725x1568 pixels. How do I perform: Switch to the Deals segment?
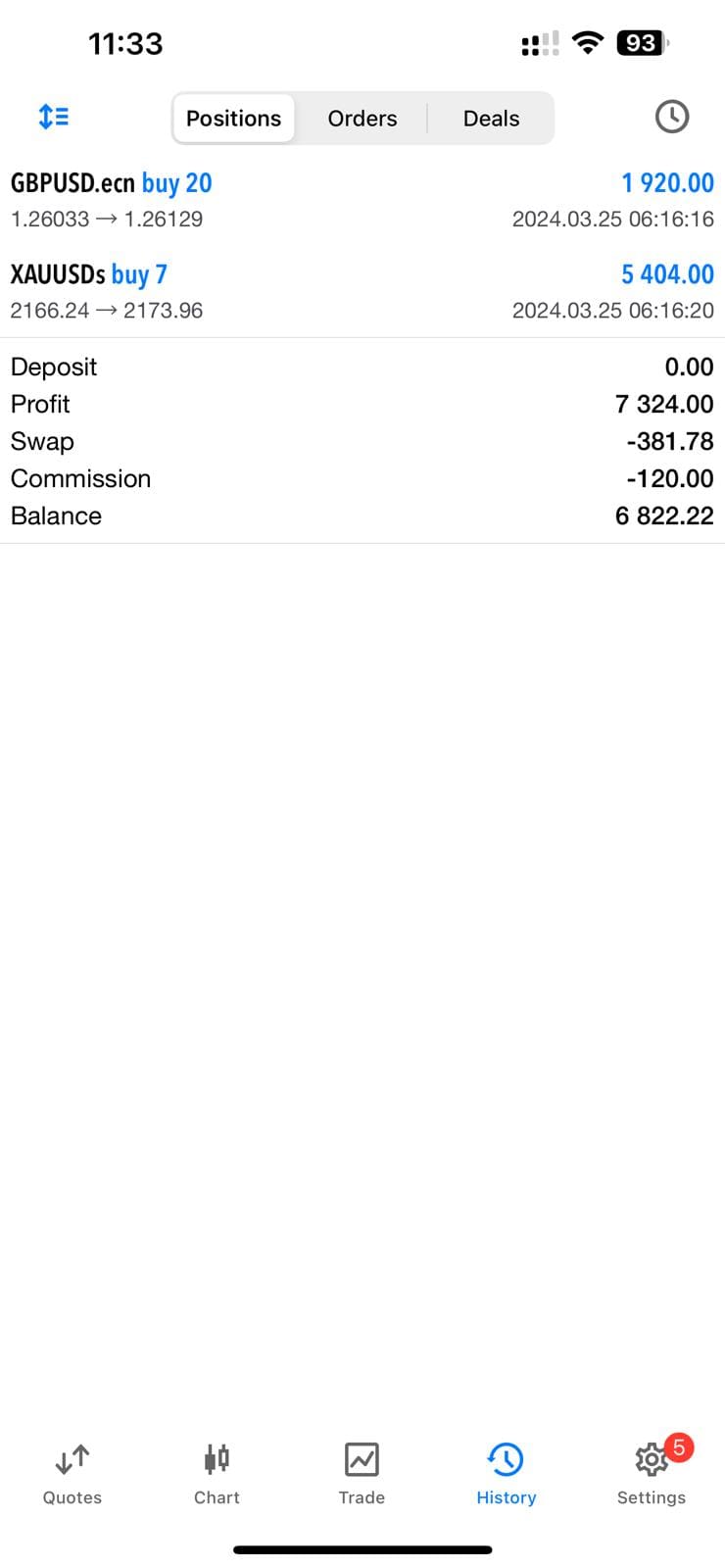tap(491, 119)
